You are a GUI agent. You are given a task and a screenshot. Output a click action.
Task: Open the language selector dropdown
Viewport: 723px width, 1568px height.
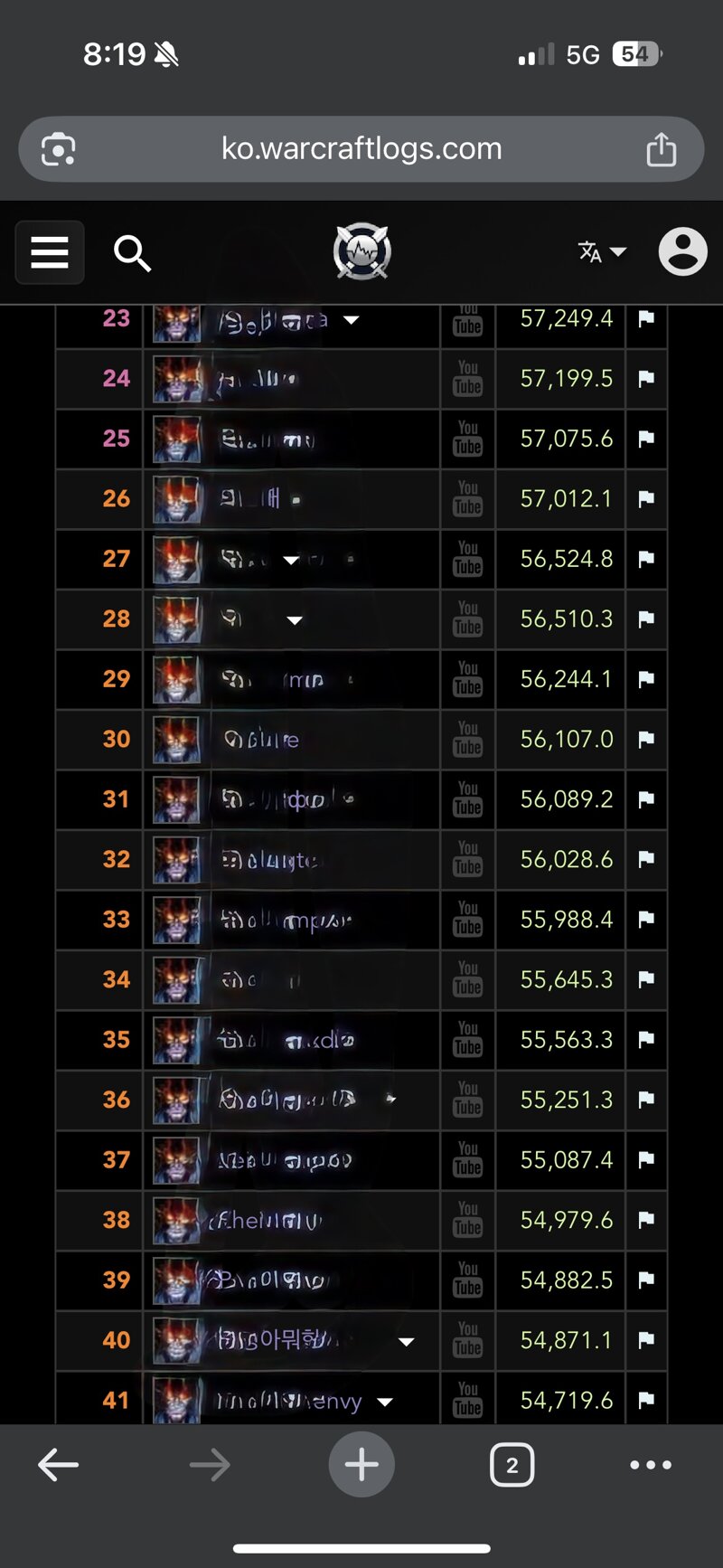click(602, 252)
